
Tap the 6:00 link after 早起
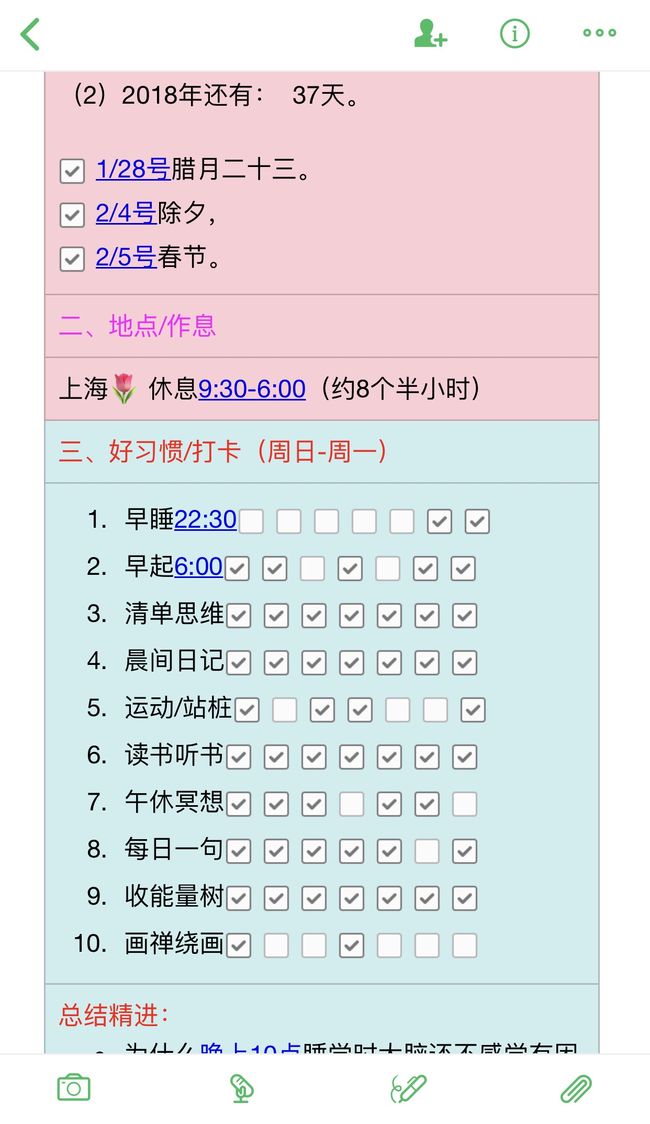coord(199,566)
